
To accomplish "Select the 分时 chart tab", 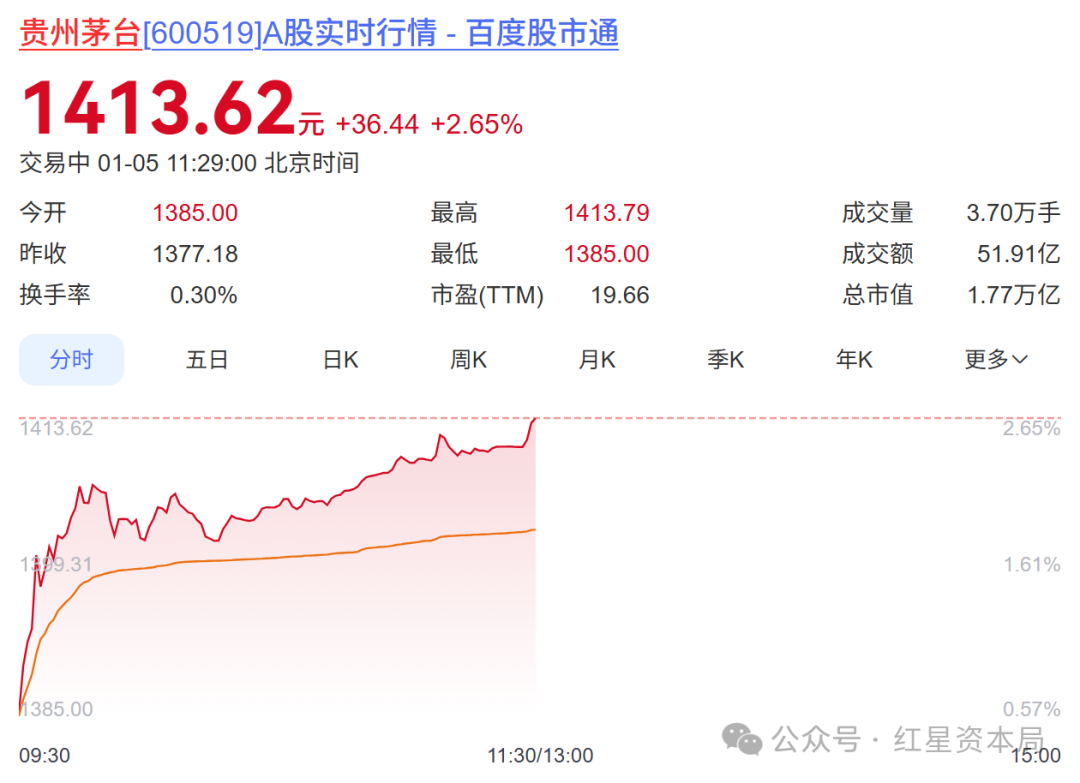I will (71, 360).
